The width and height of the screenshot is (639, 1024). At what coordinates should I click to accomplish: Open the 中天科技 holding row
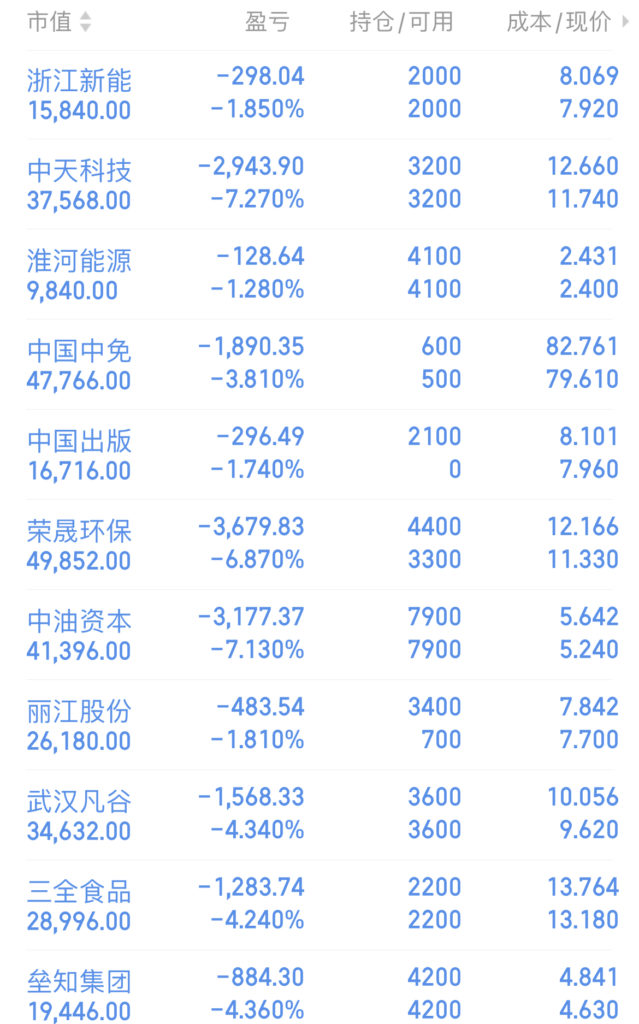[322, 184]
